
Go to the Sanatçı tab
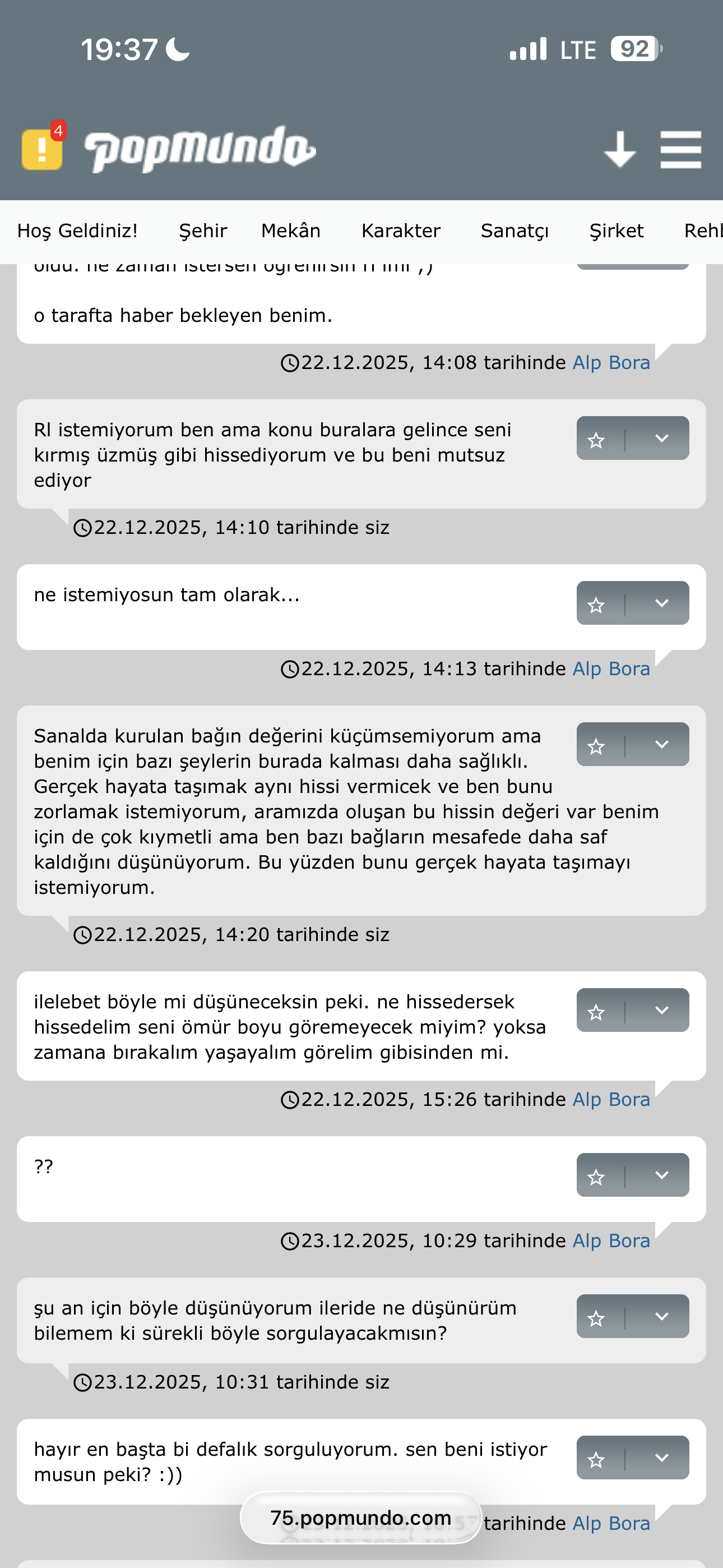515,230
